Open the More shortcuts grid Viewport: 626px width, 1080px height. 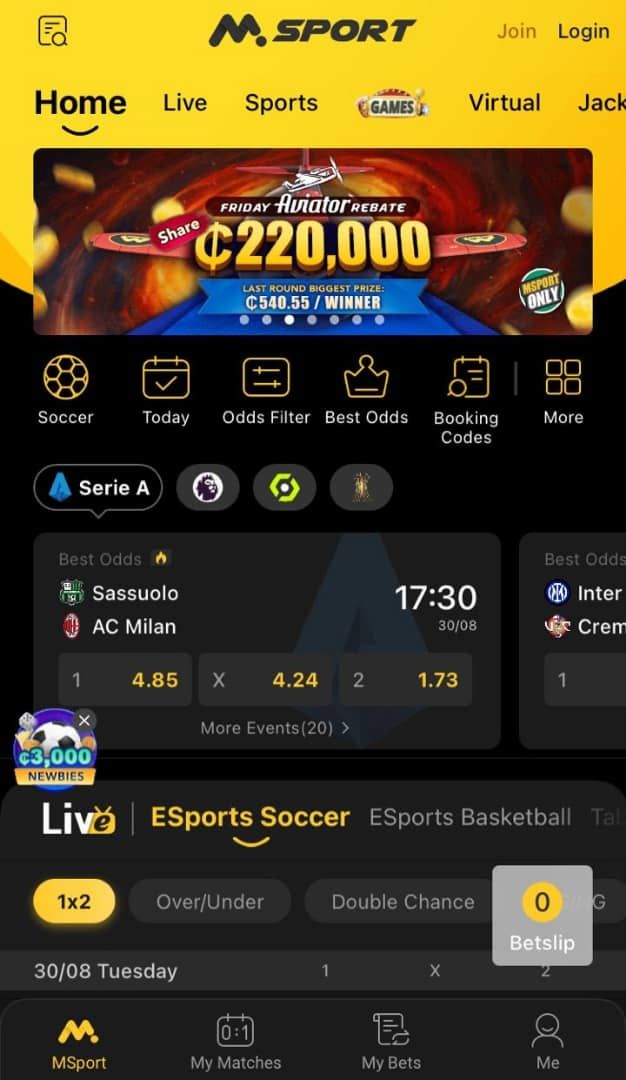563,391
